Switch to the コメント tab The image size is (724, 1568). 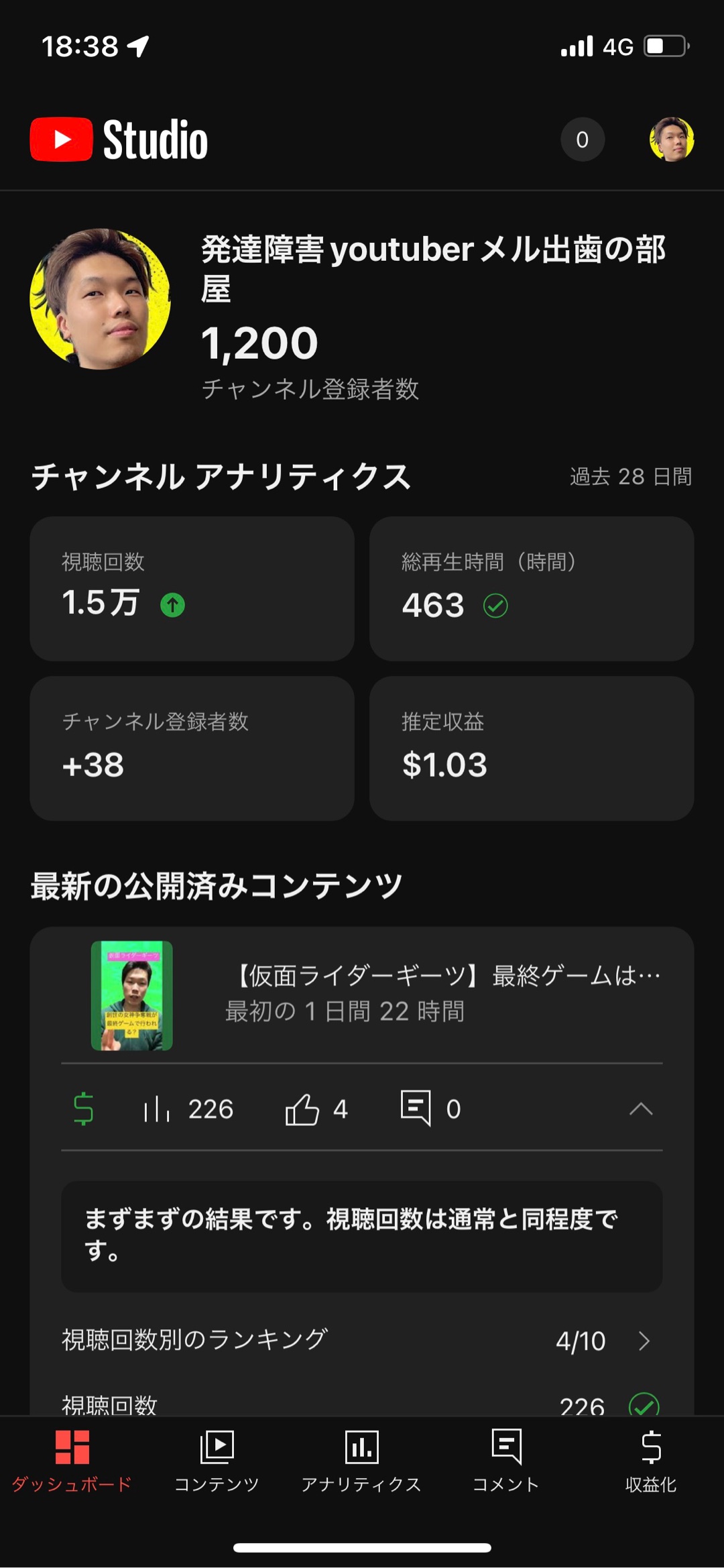point(506,1461)
